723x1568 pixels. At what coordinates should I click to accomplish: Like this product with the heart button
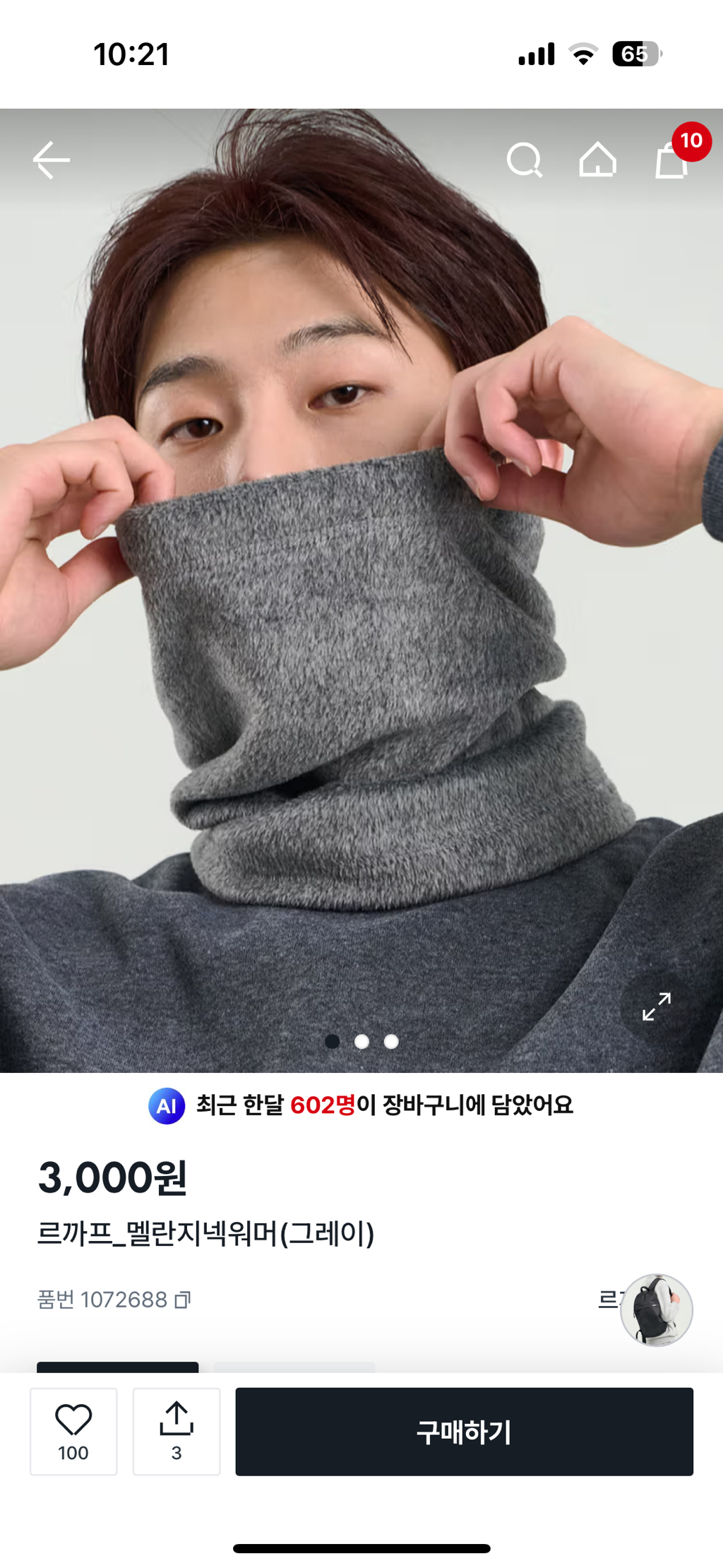(x=73, y=1431)
